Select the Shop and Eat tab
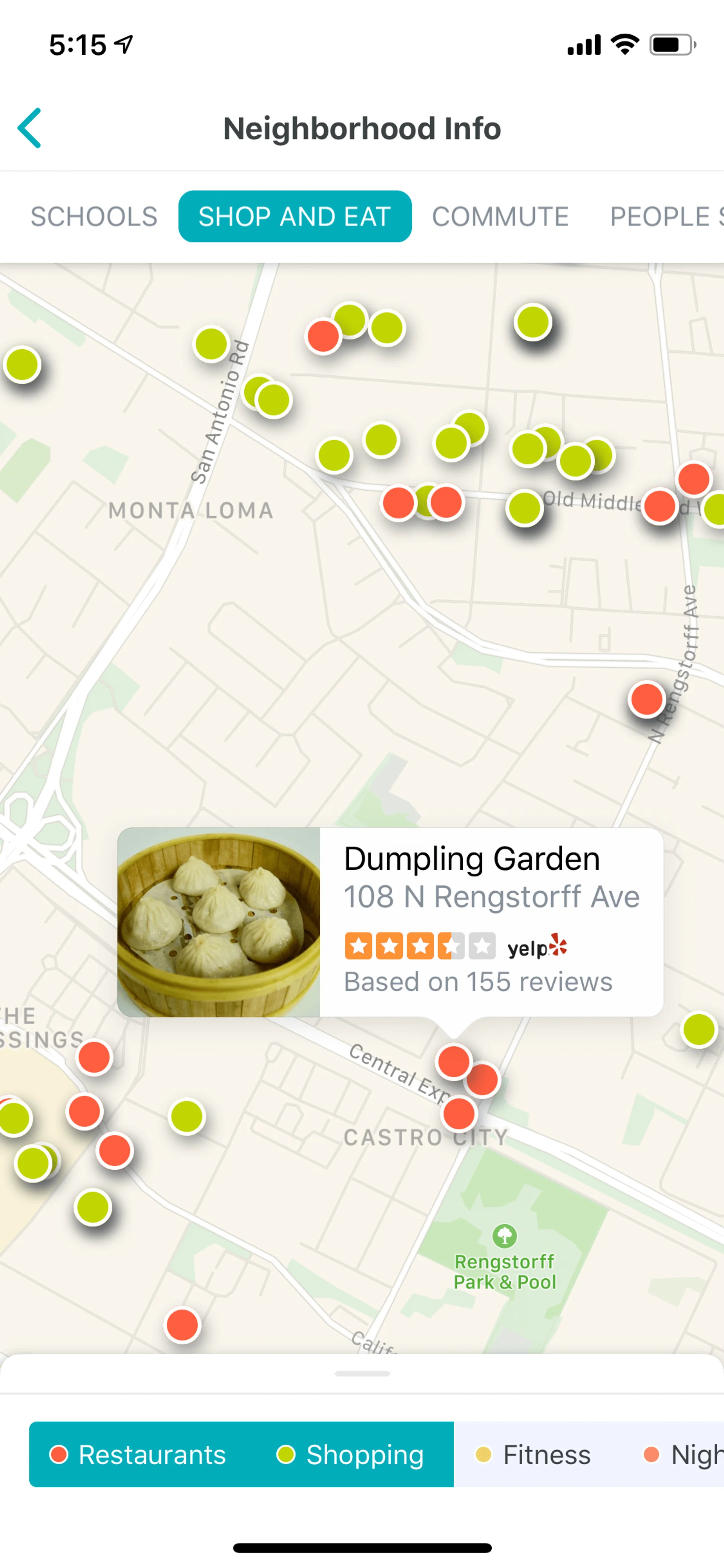This screenshot has height=1568, width=724. [x=295, y=217]
